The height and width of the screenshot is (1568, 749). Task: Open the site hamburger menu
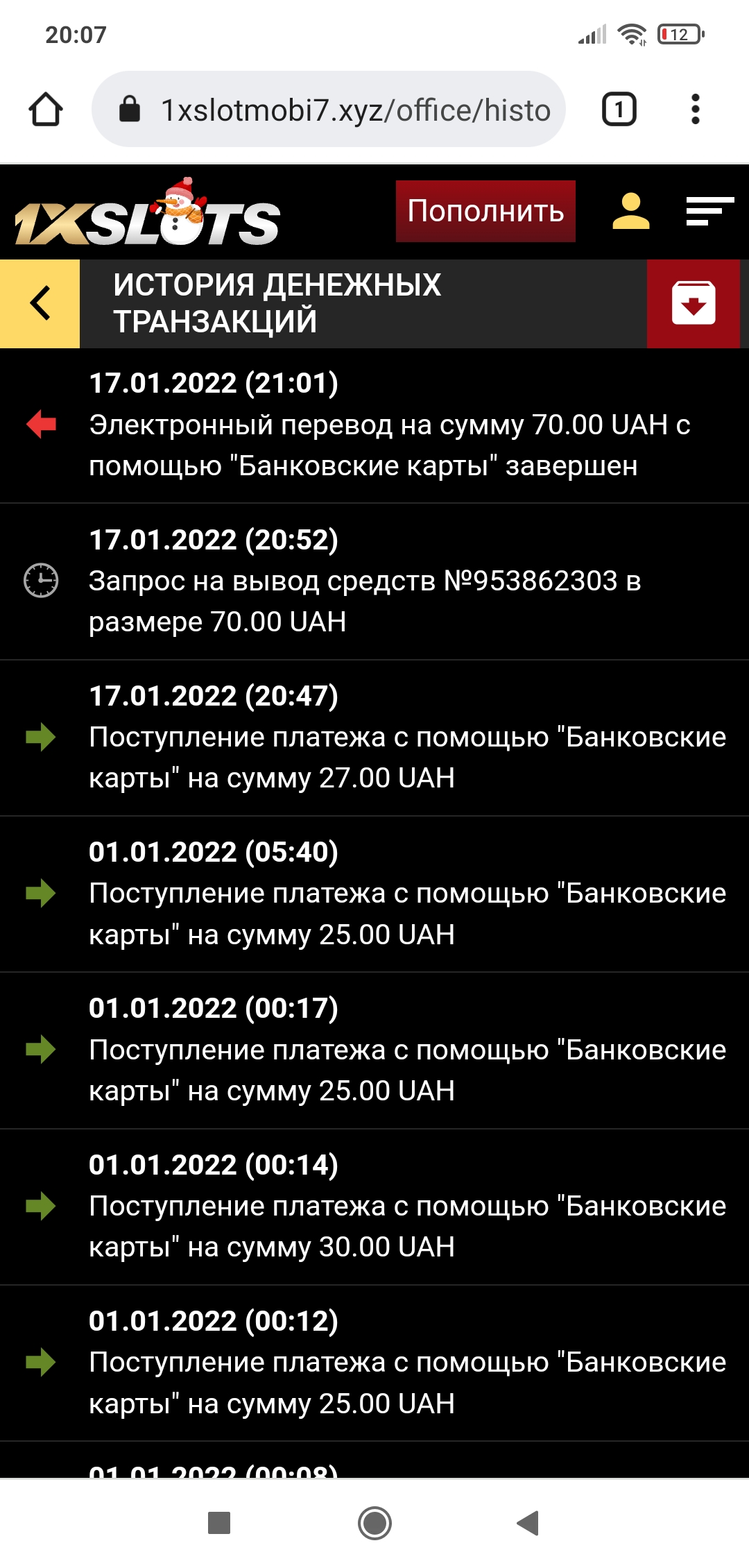(x=709, y=212)
